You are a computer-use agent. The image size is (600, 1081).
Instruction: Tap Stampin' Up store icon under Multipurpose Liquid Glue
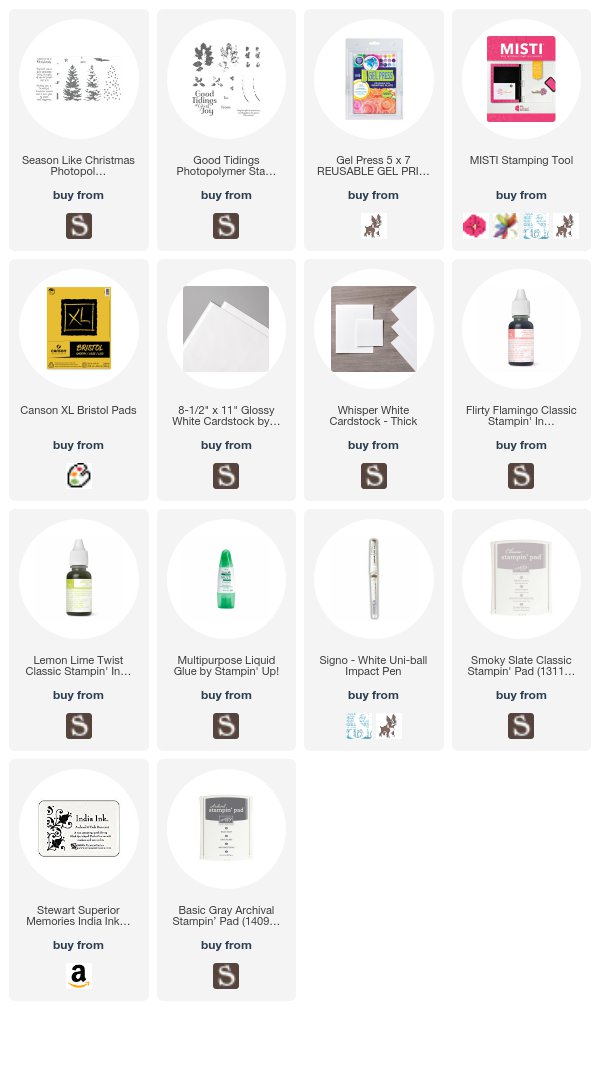tap(226, 726)
